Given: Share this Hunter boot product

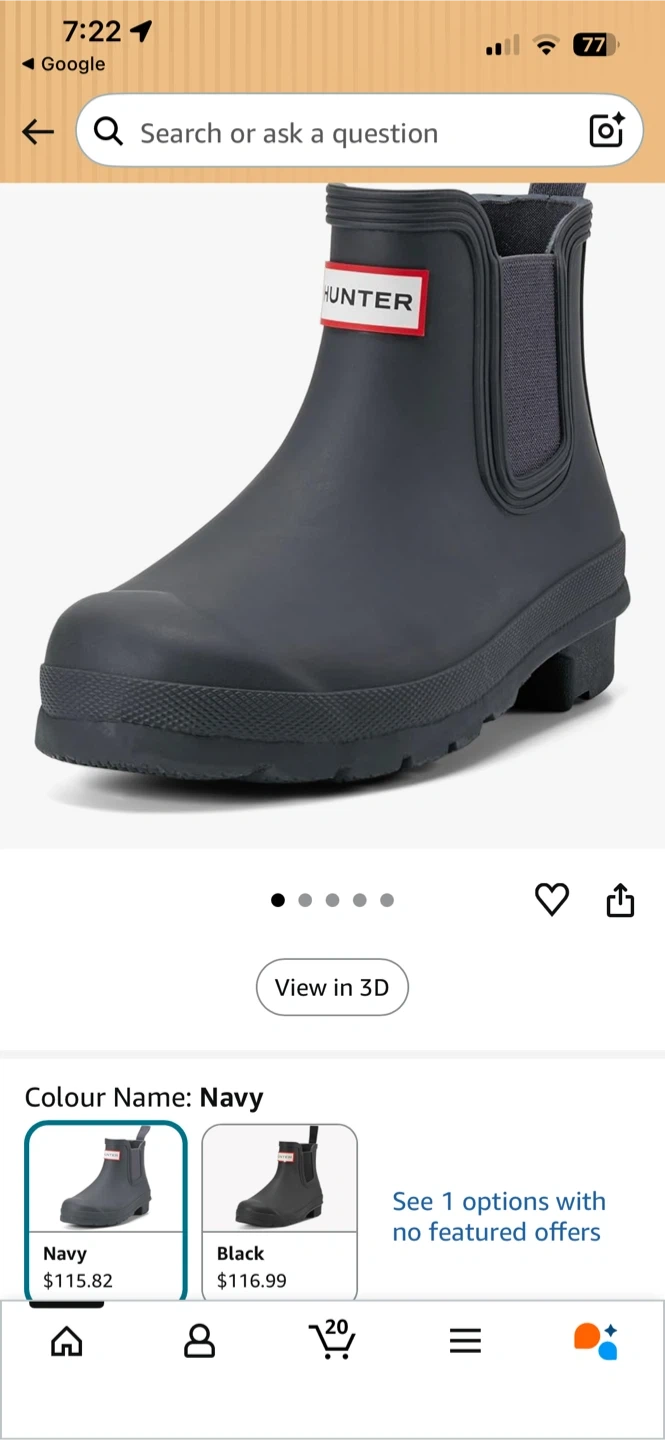Looking at the screenshot, I should 620,900.
